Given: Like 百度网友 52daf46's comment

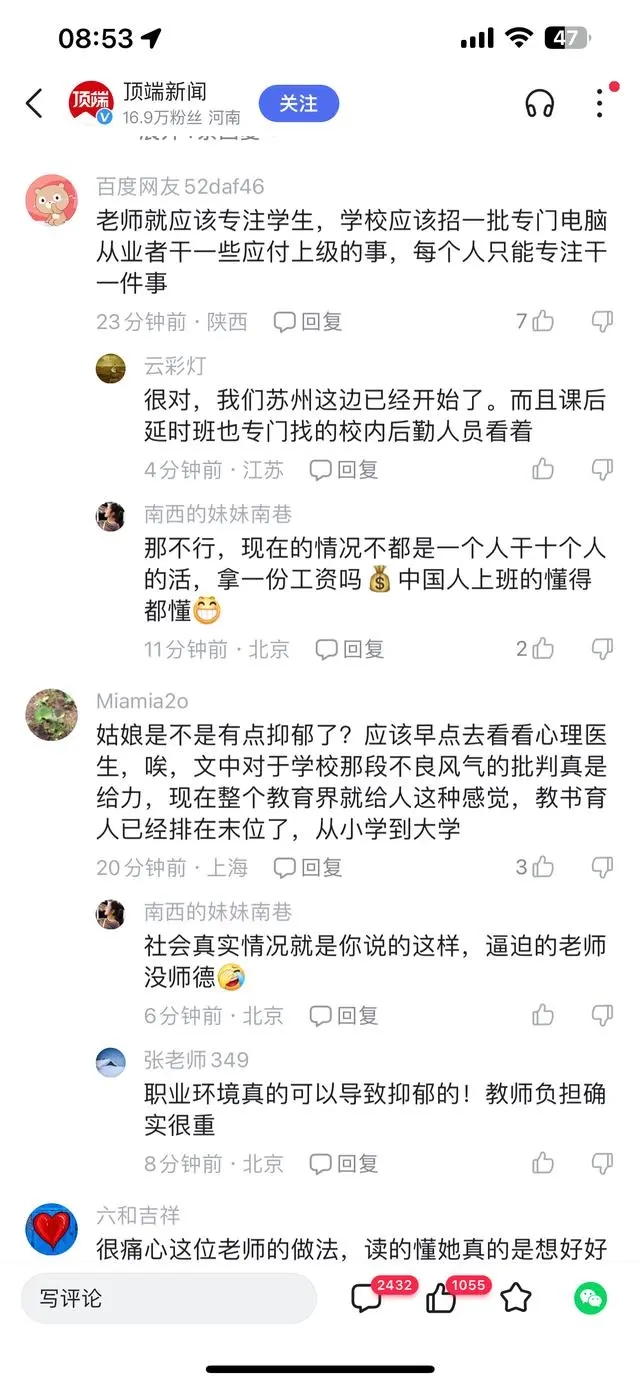Looking at the screenshot, I should click(x=535, y=321).
